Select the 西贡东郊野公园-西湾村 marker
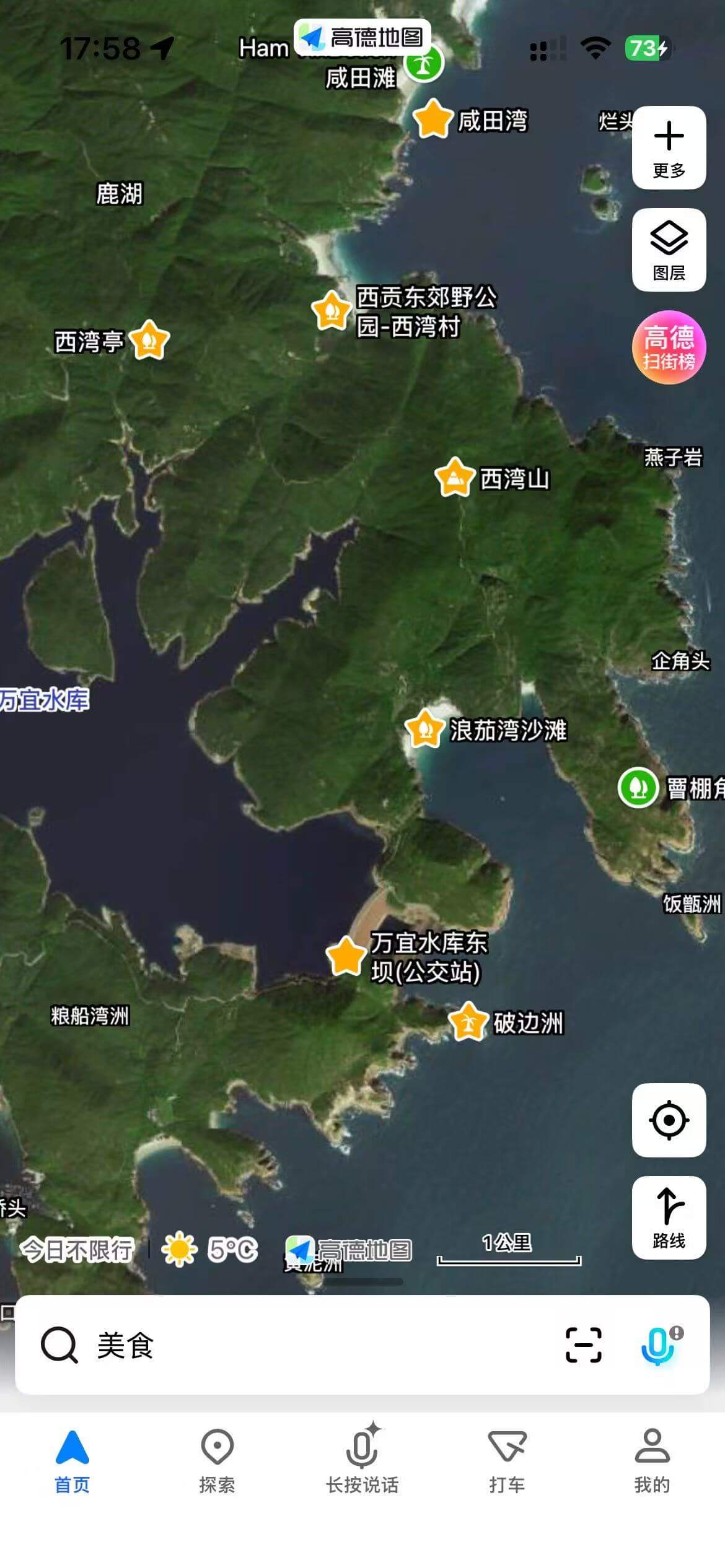The width and height of the screenshot is (725, 1568). (331, 310)
